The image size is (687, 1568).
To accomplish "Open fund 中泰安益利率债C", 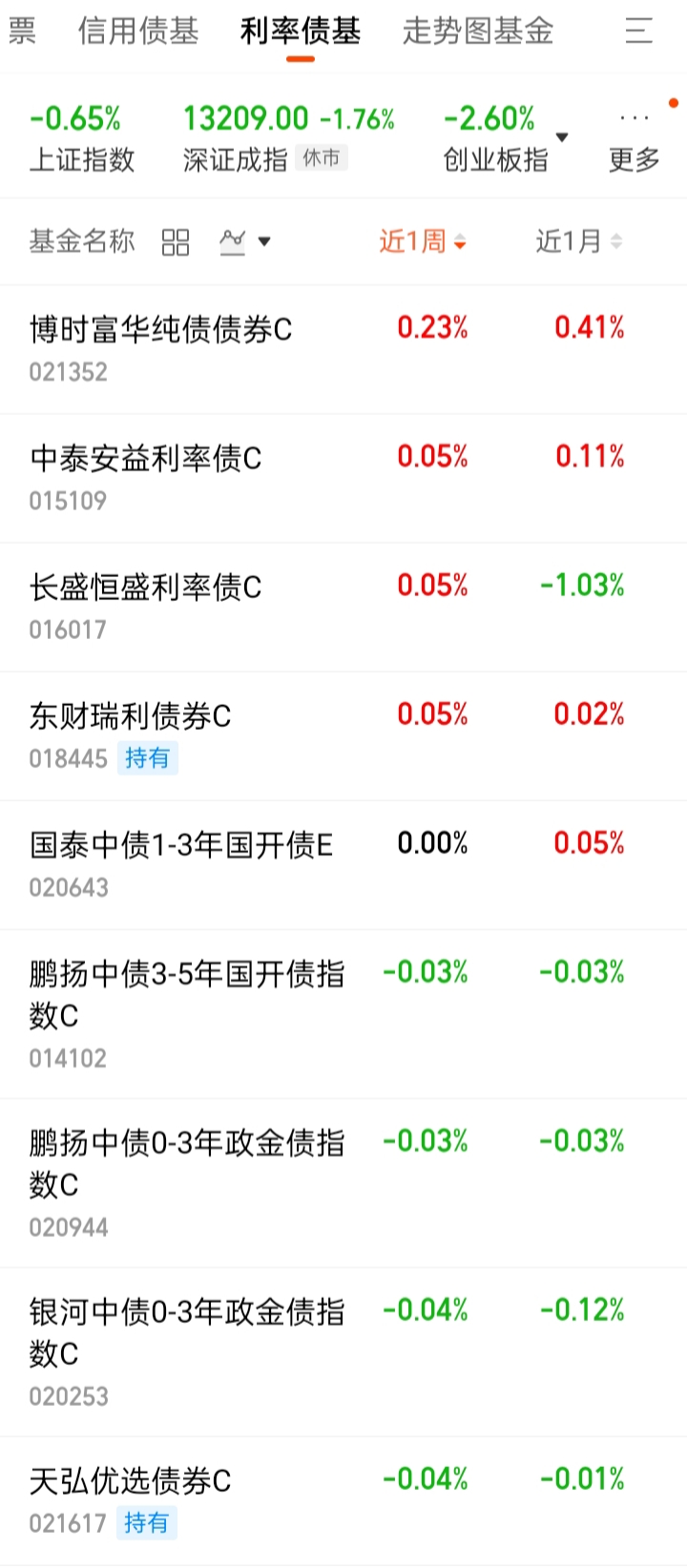I will pyautogui.click(x=343, y=479).
